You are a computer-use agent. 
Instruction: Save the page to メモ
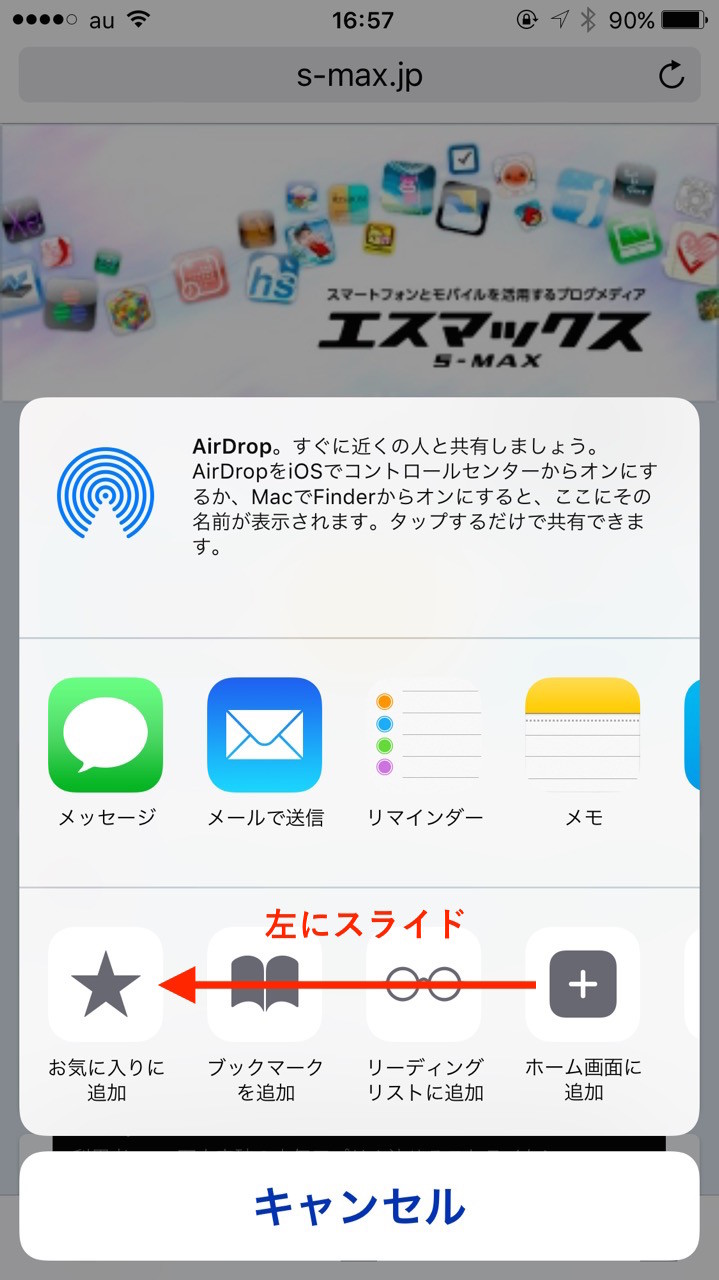click(x=583, y=735)
